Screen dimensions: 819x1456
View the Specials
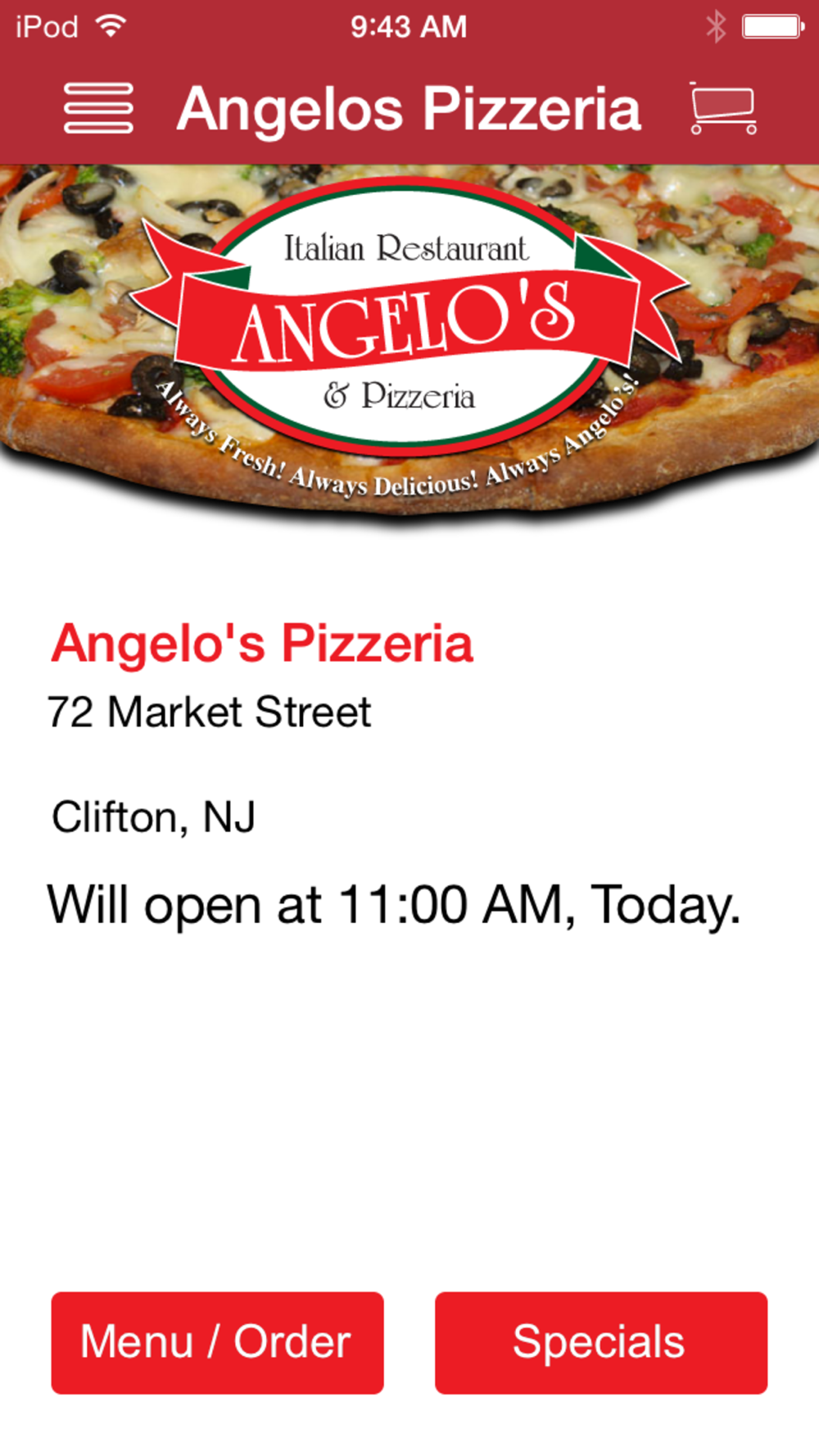pos(600,1342)
